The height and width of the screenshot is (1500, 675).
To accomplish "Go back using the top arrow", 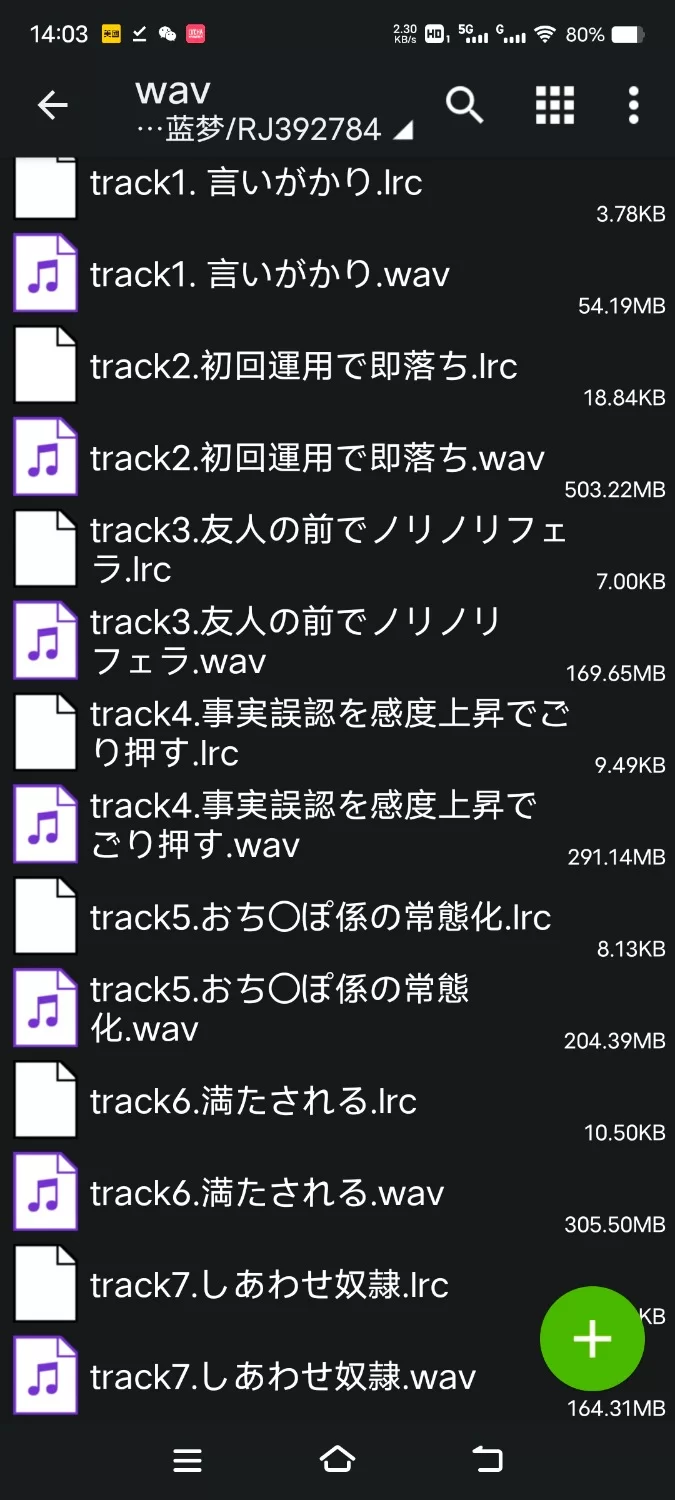I will 52,105.
